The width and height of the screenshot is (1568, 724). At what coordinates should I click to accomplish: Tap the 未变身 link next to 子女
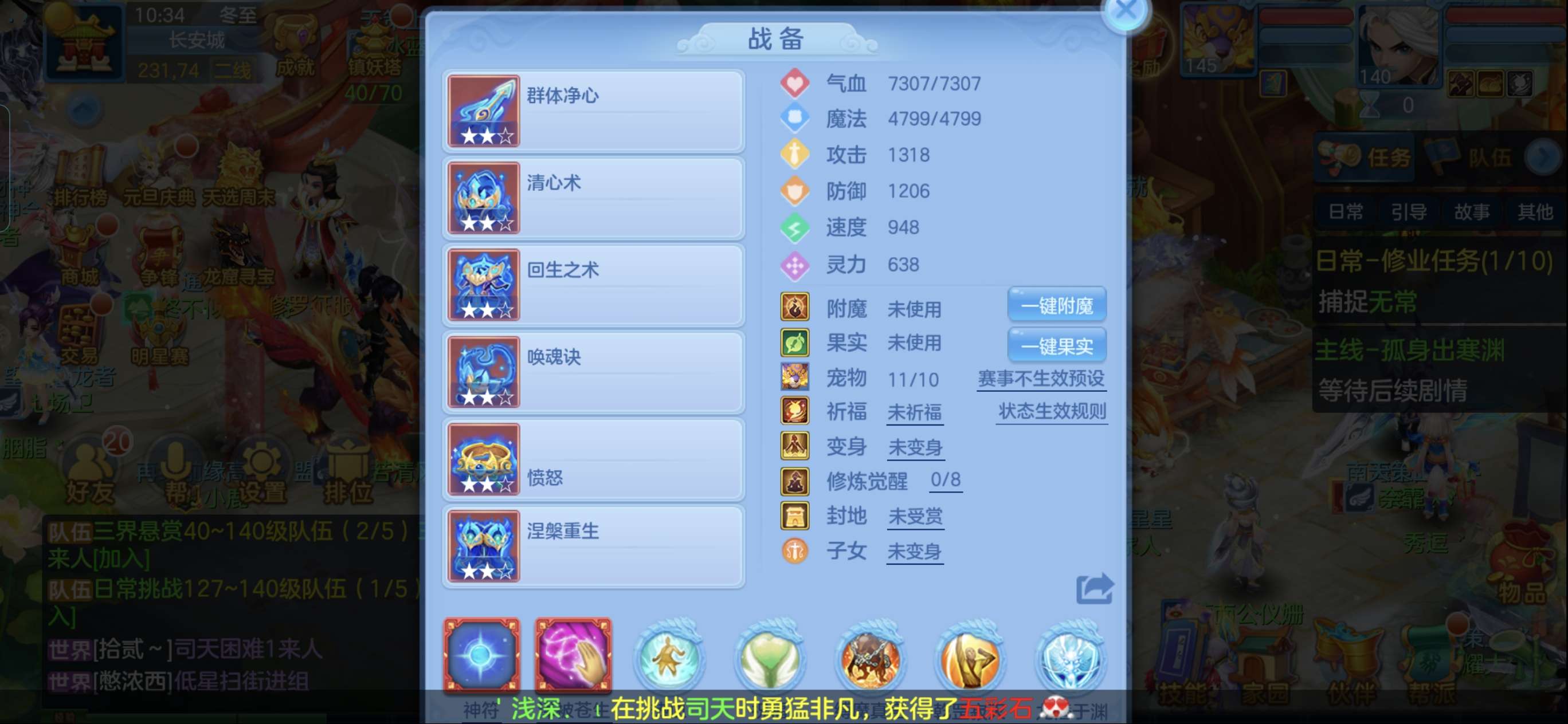click(914, 552)
